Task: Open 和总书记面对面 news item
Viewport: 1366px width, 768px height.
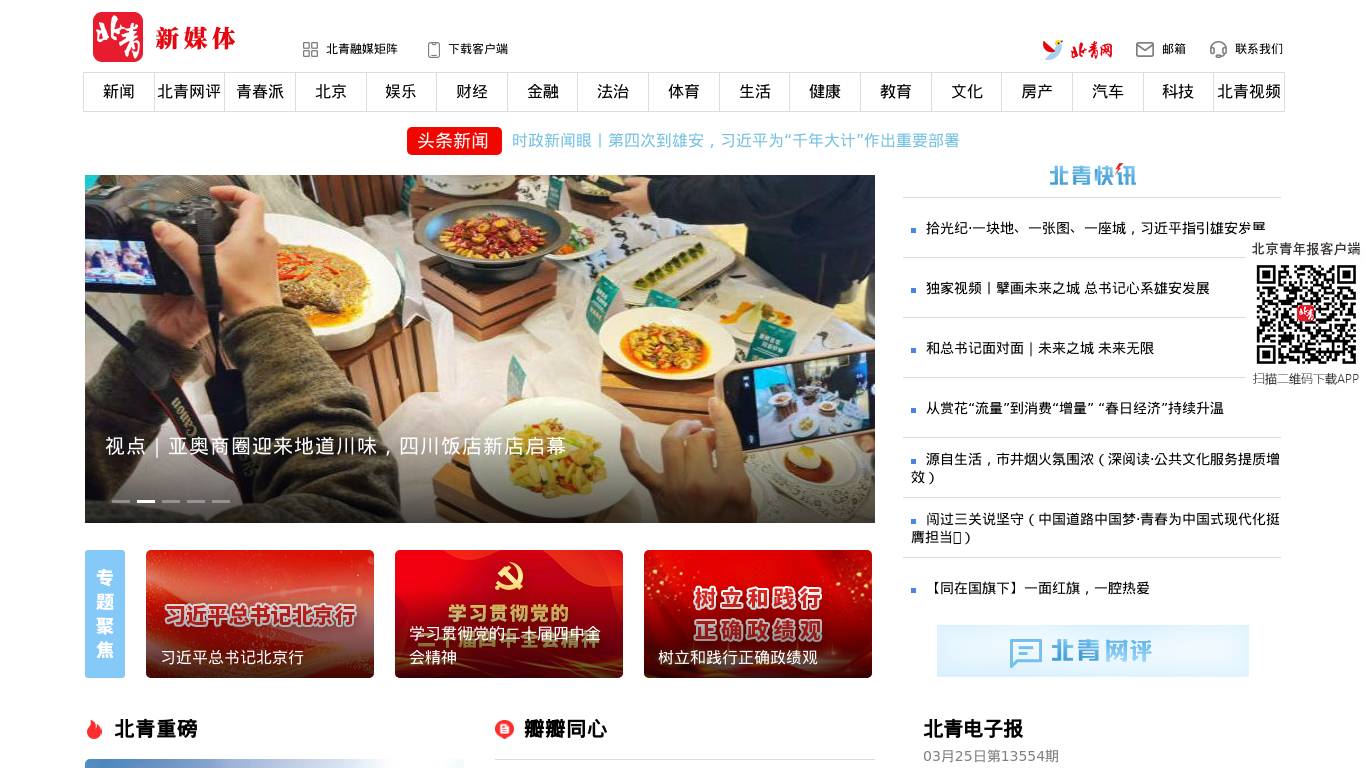Action: pos(1039,348)
